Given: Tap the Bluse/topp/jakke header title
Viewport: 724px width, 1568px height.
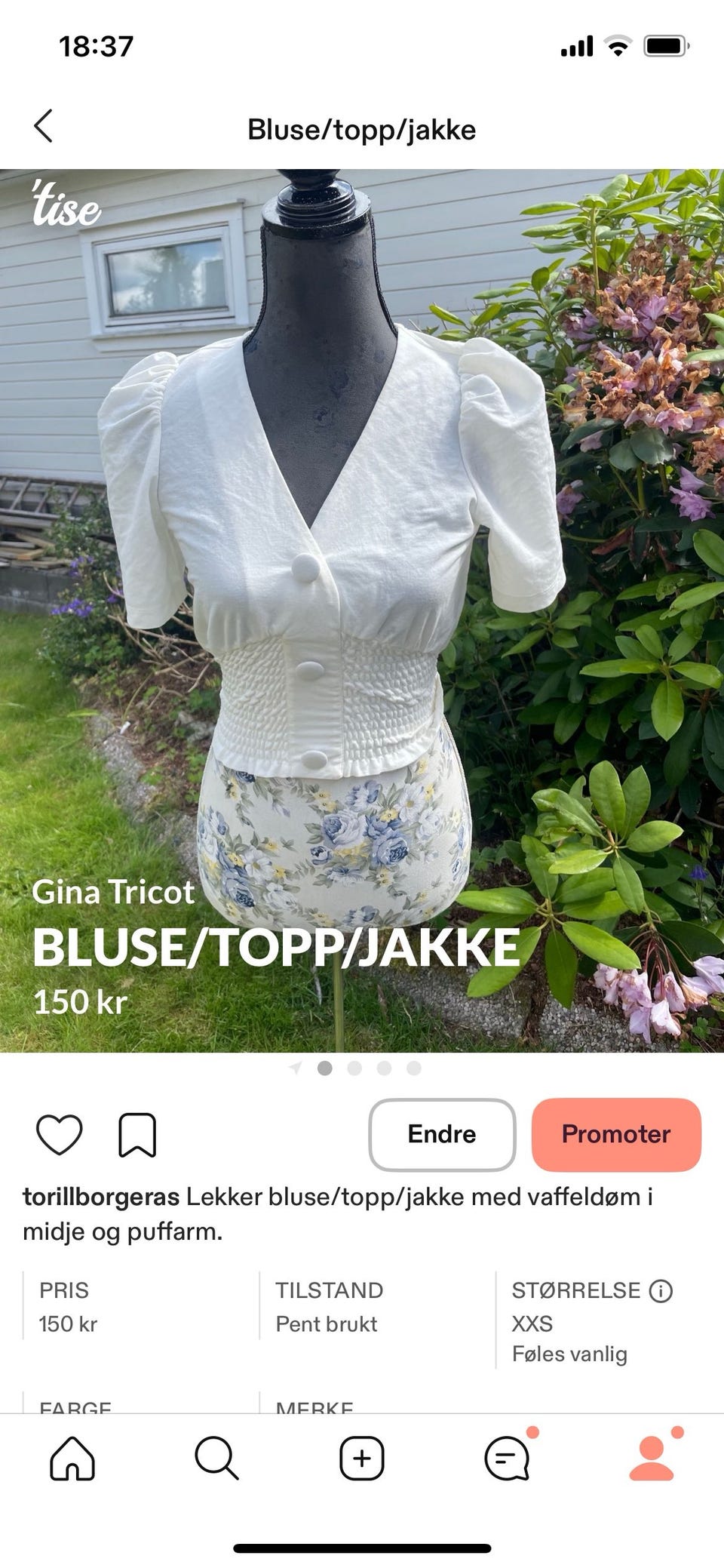Looking at the screenshot, I should (362, 129).
